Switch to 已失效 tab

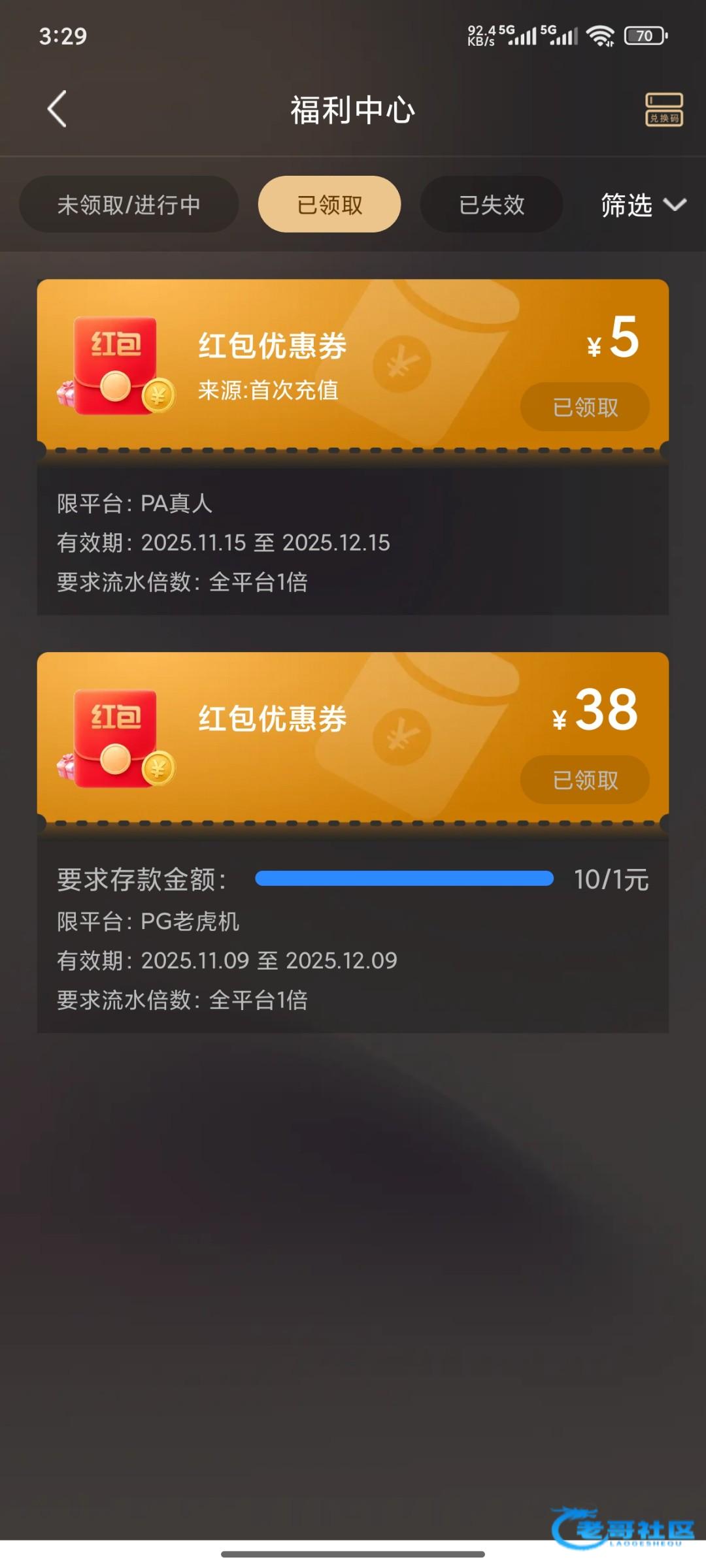tap(492, 204)
